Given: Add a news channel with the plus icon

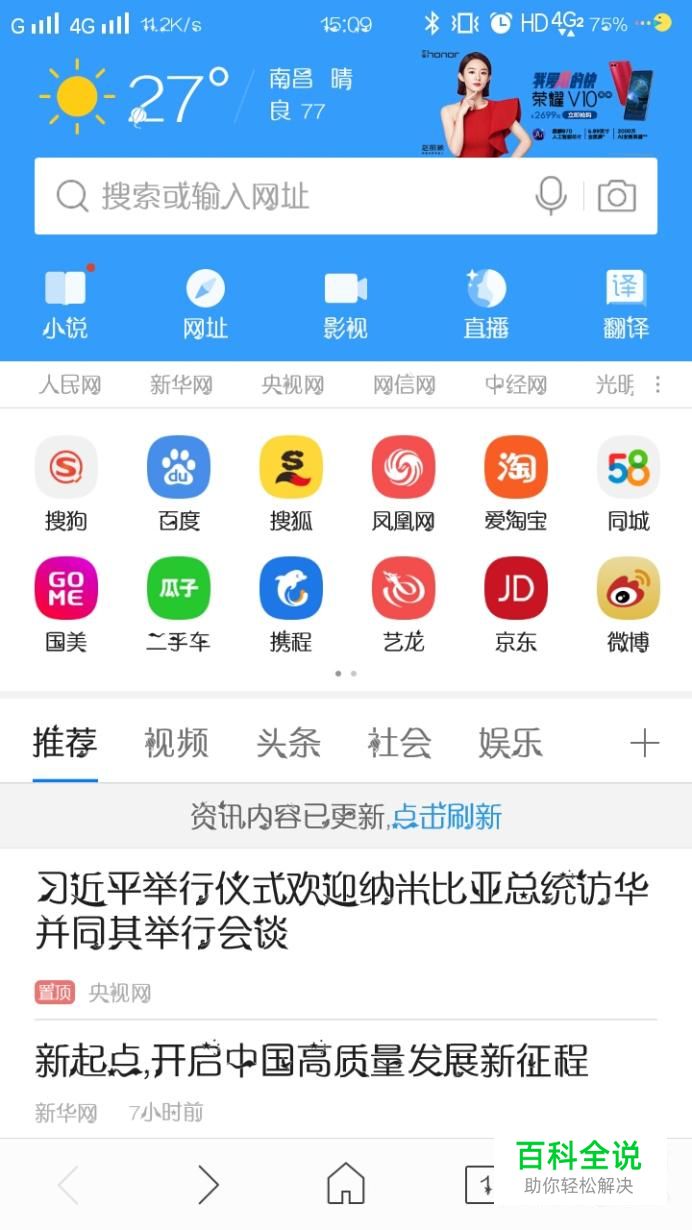Looking at the screenshot, I should (644, 743).
